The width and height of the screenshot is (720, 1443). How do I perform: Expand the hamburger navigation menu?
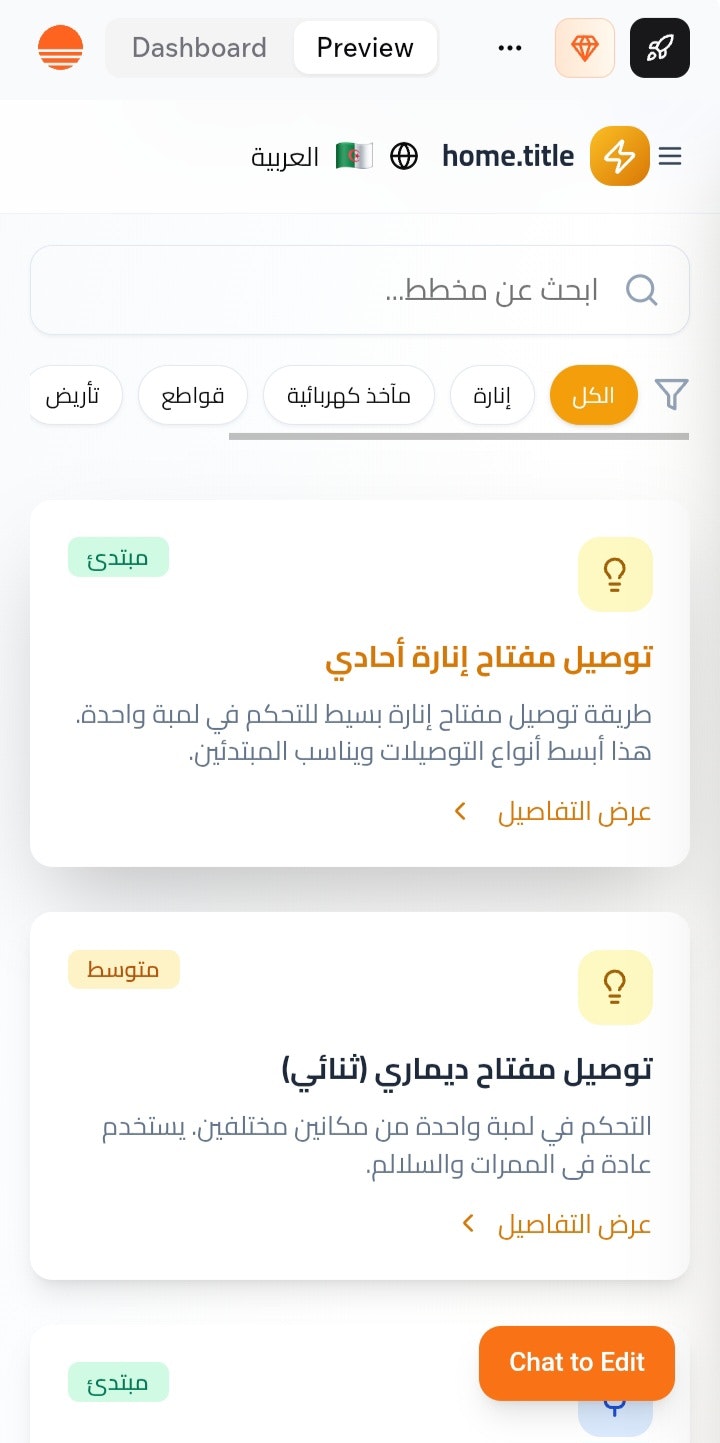click(670, 156)
